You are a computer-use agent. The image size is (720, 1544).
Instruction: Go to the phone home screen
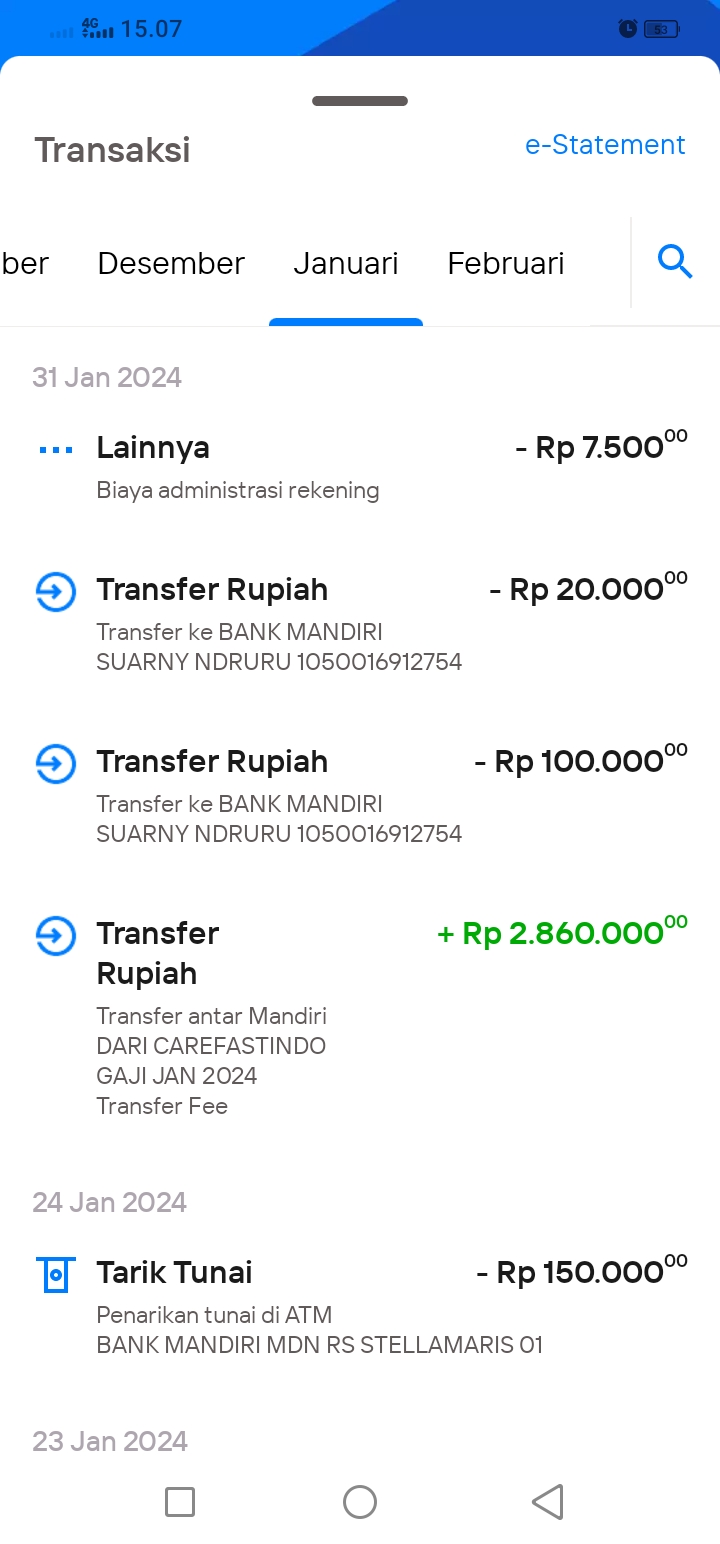tap(360, 1502)
